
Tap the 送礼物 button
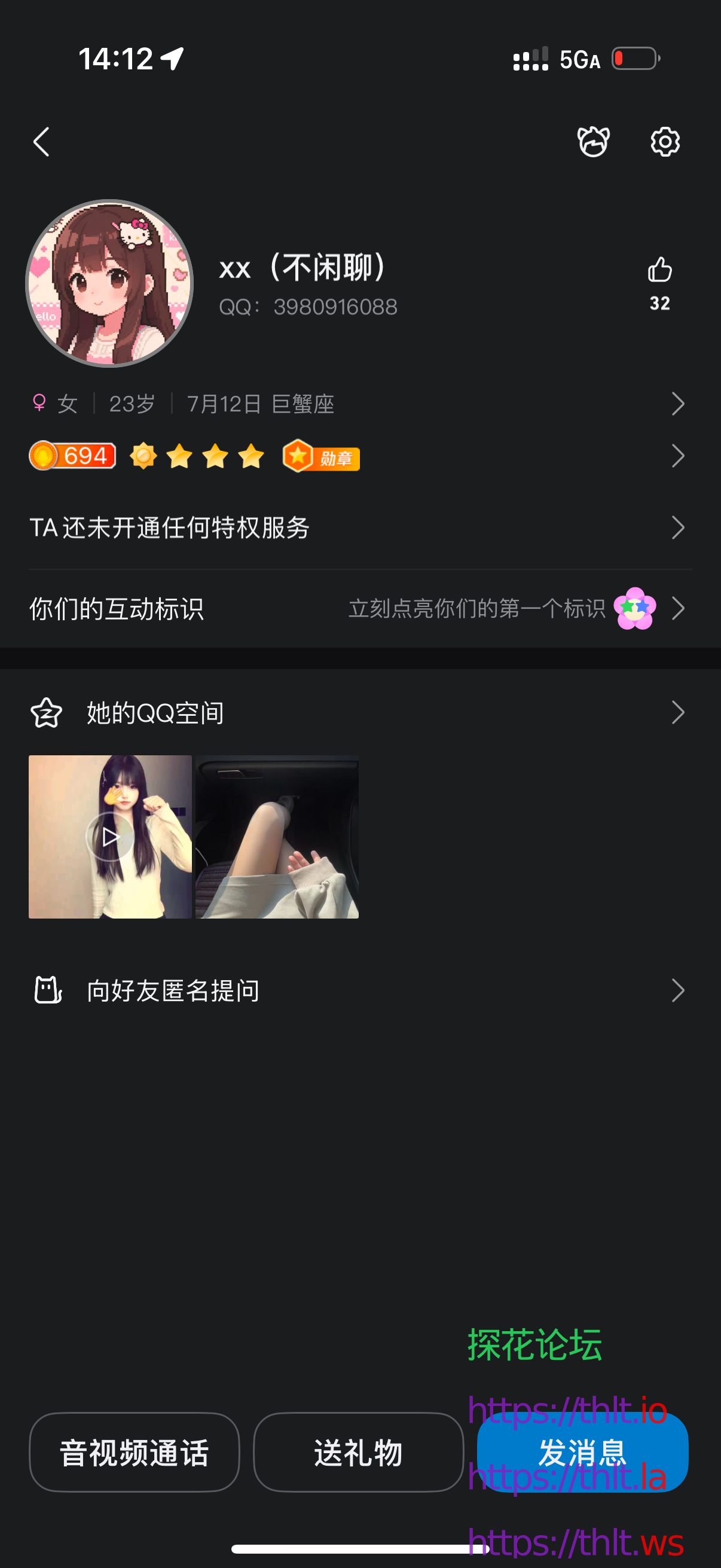[358, 1452]
